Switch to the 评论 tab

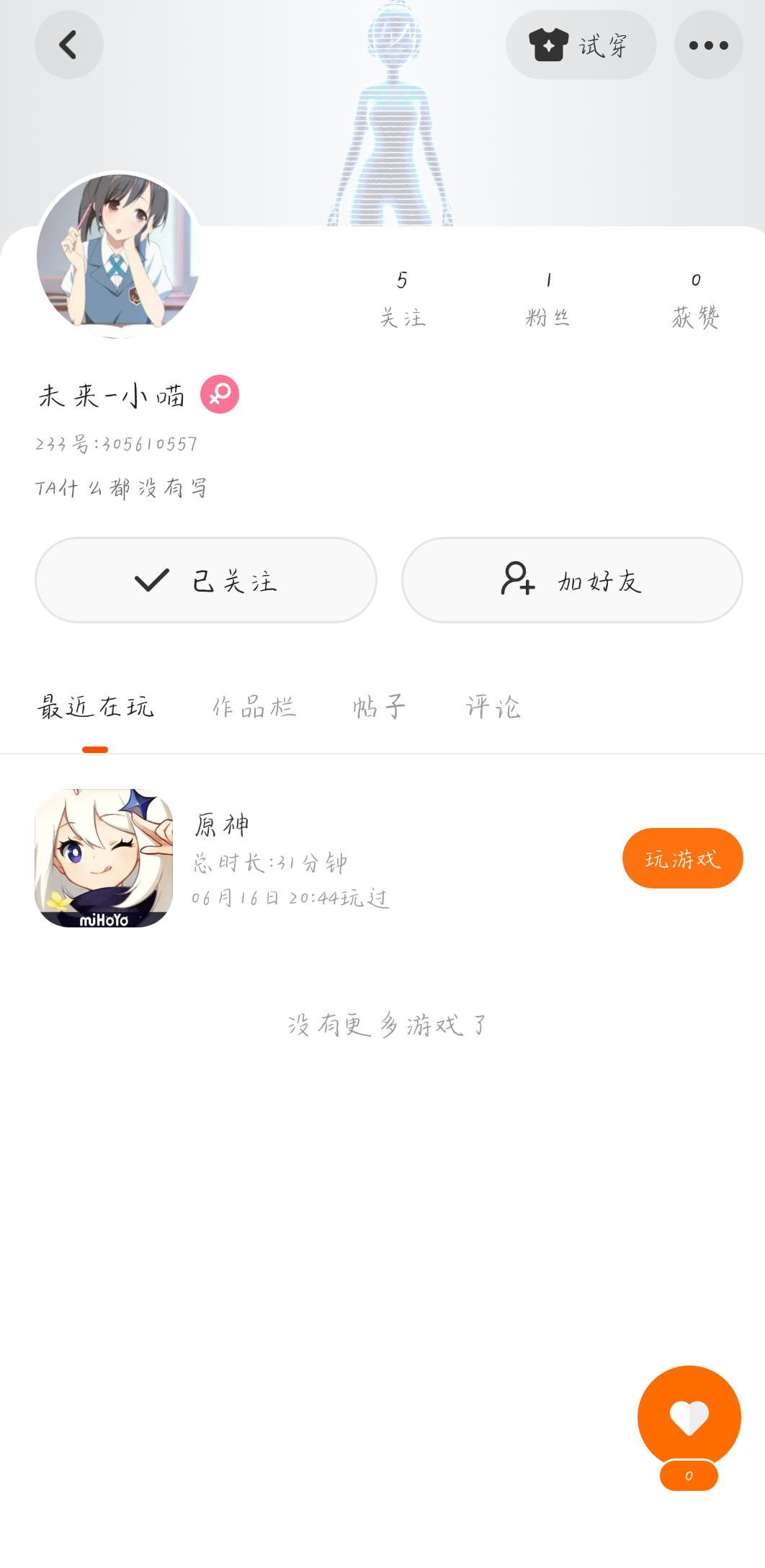(493, 707)
